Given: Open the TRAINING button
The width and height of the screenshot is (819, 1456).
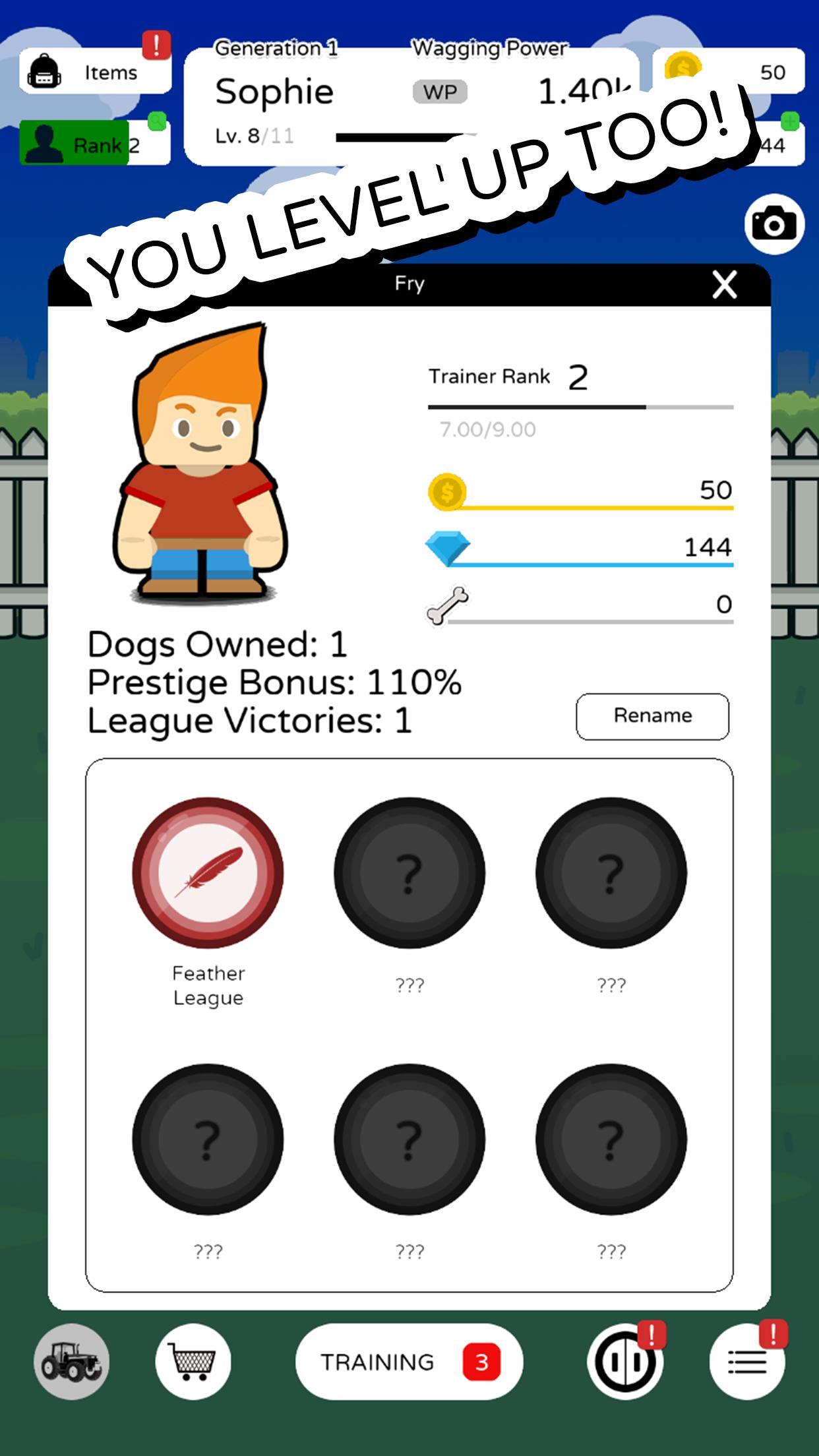Looking at the screenshot, I should tap(409, 1362).
